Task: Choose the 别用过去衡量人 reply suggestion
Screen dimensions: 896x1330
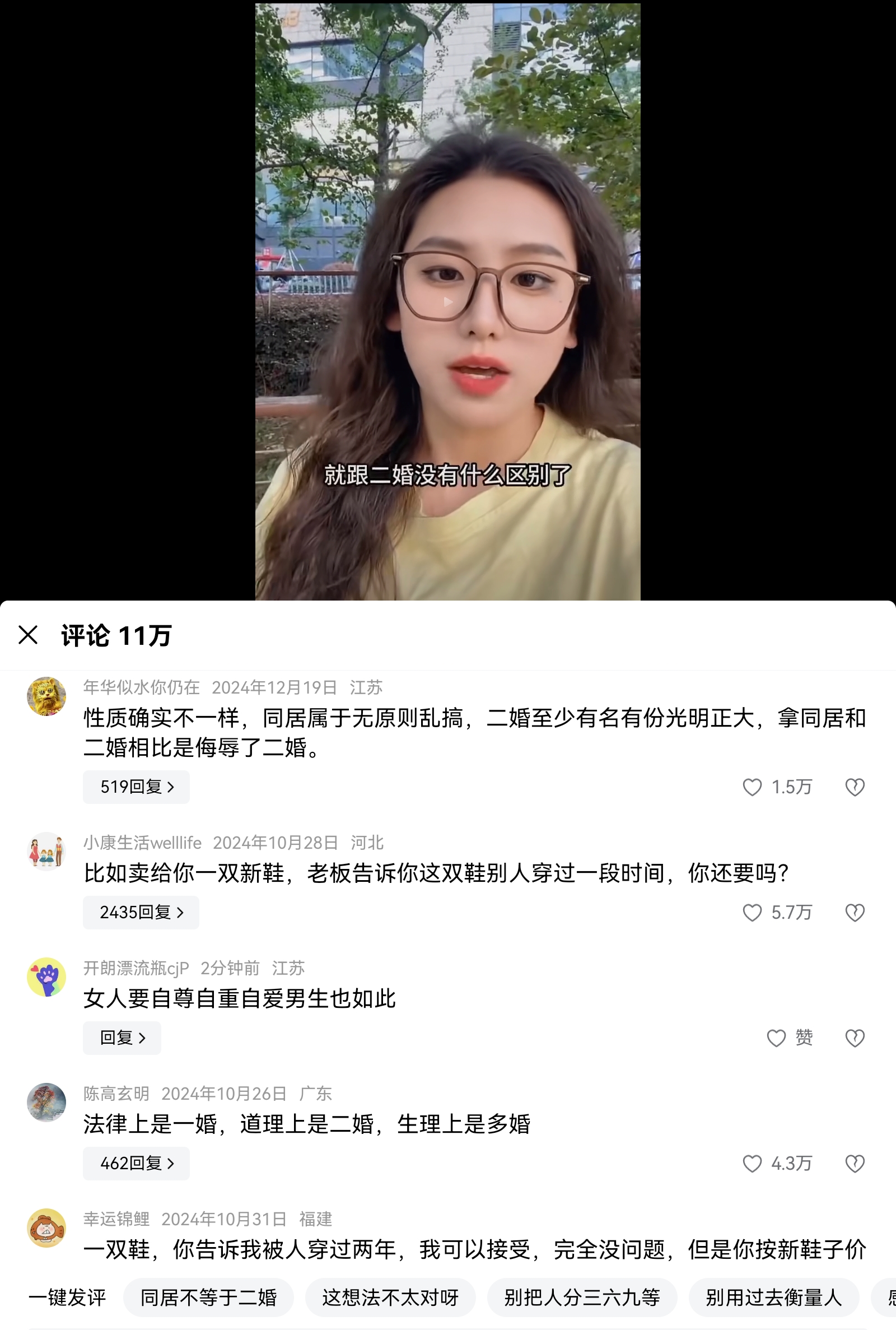Action: [x=774, y=1299]
